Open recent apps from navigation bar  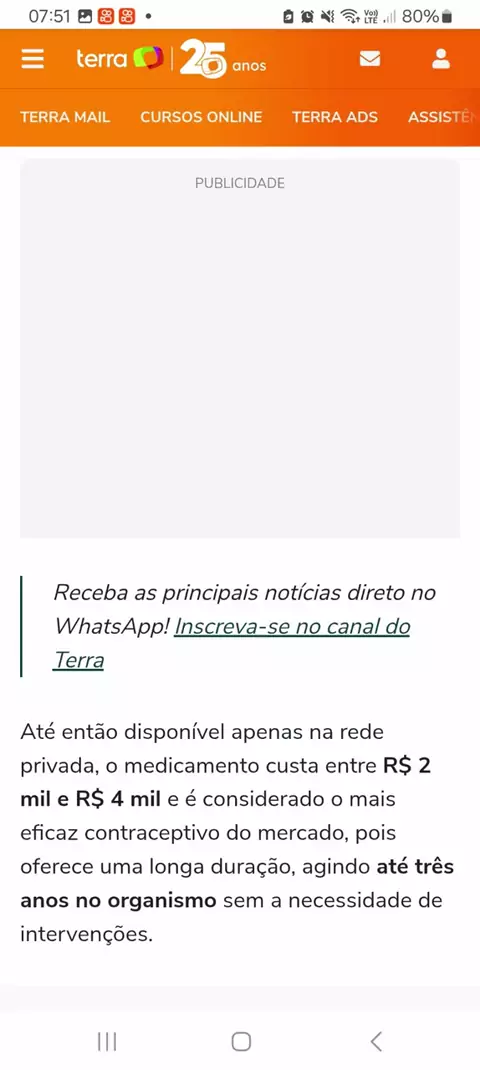pyautogui.click(x=107, y=1041)
